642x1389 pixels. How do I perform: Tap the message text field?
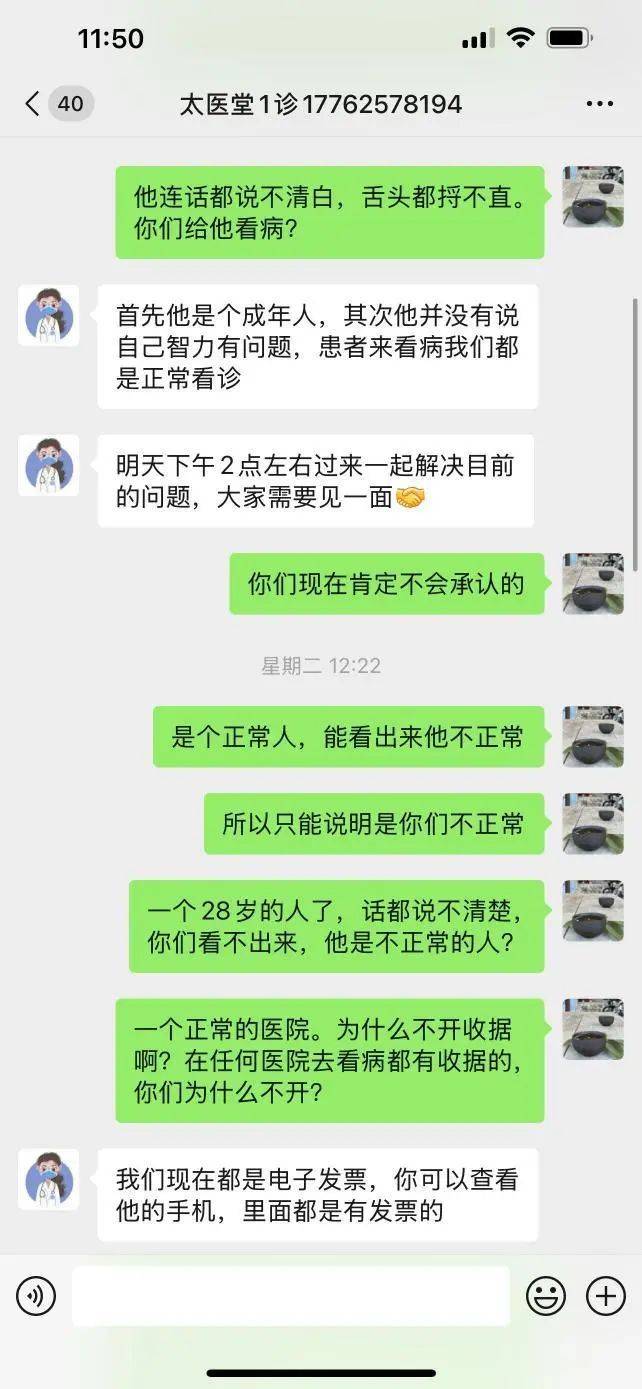(290, 1297)
